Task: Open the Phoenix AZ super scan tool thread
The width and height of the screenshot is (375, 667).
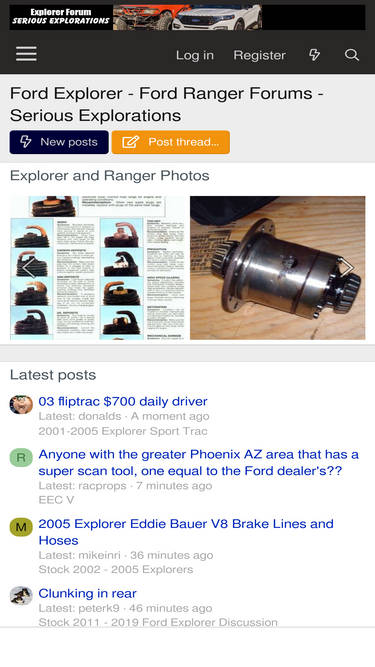Action: (x=199, y=462)
